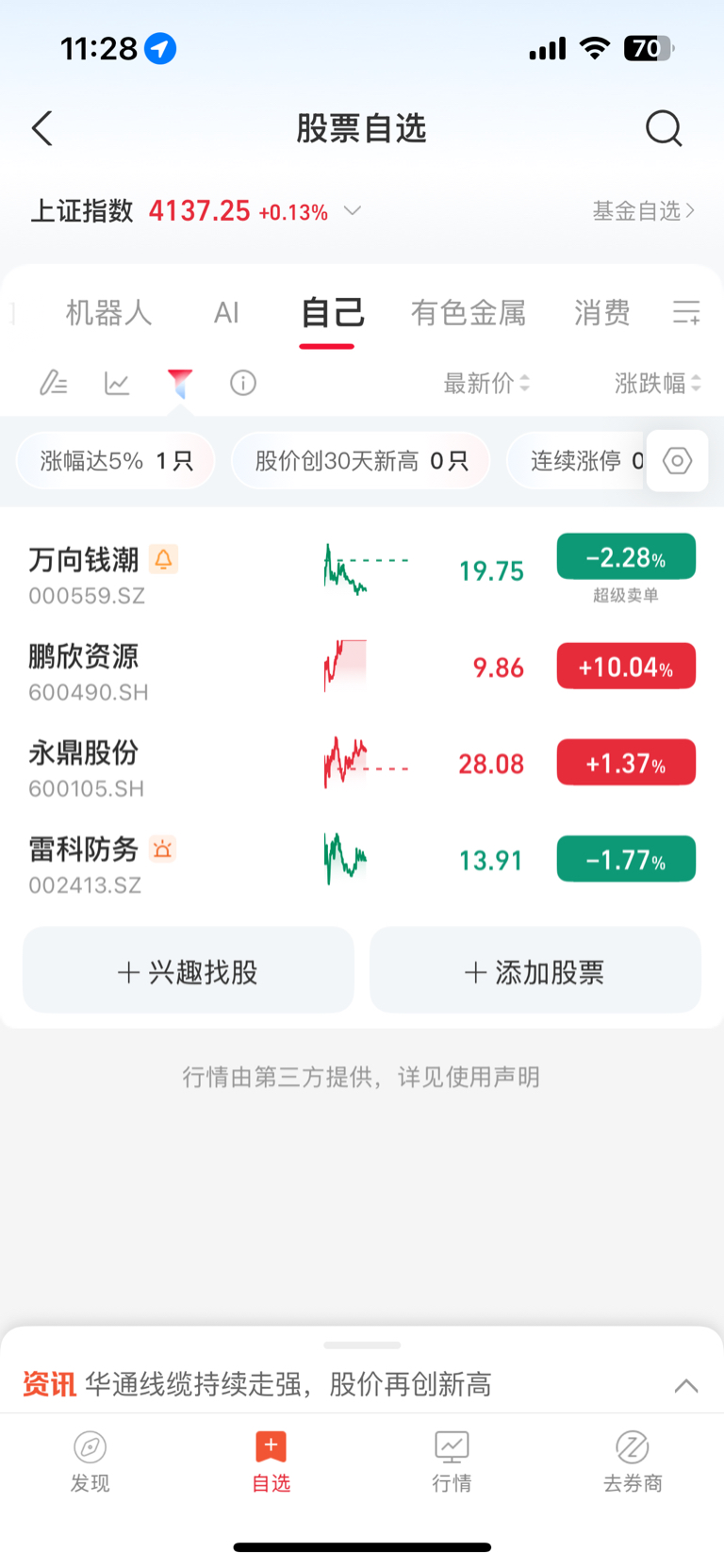The height and width of the screenshot is (1568, 724).
Task: Select the 涨幅达5% filter chip
Action: coord(116,461)
